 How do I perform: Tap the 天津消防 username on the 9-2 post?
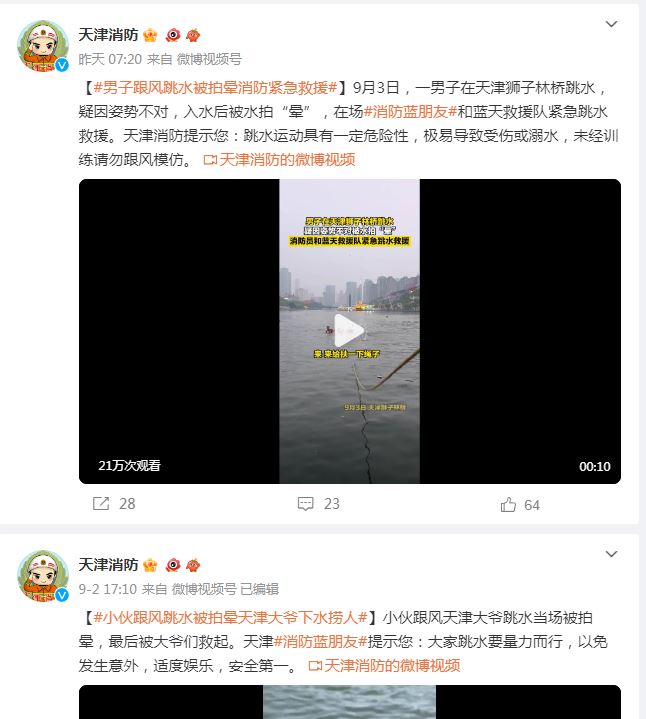point(108,565)
